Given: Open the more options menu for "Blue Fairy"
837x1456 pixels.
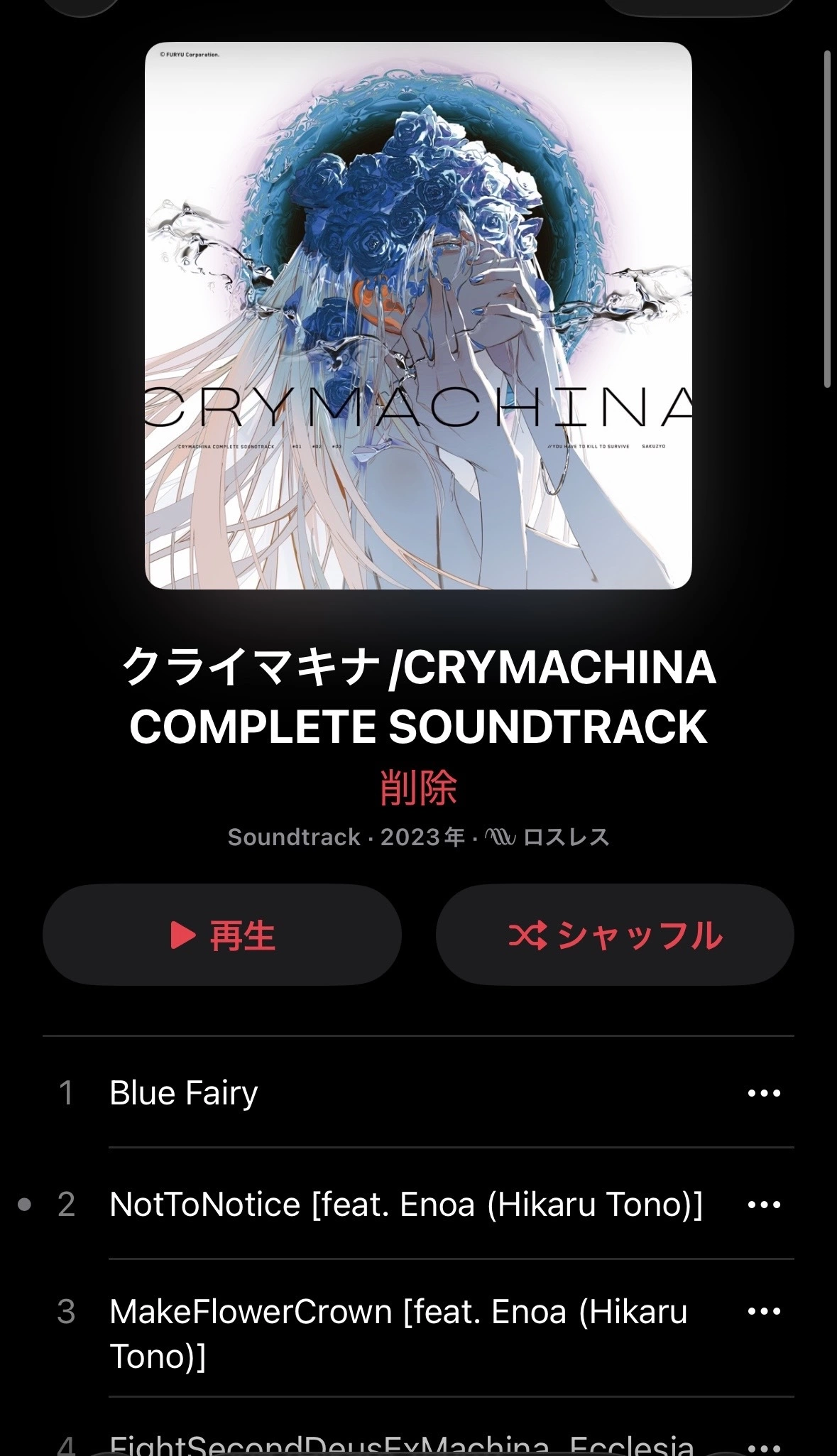Looking at the screenshot, I should pos(765,1092).
